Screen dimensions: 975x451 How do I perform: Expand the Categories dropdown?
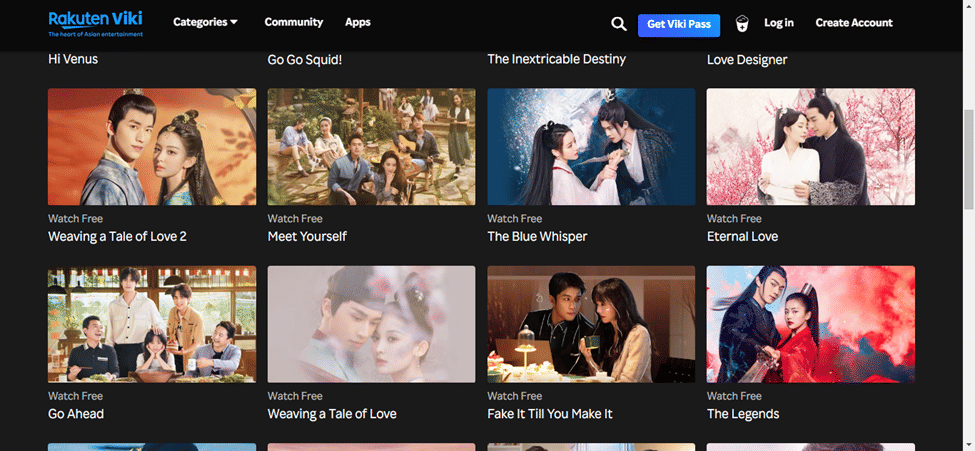pos(205,22)
